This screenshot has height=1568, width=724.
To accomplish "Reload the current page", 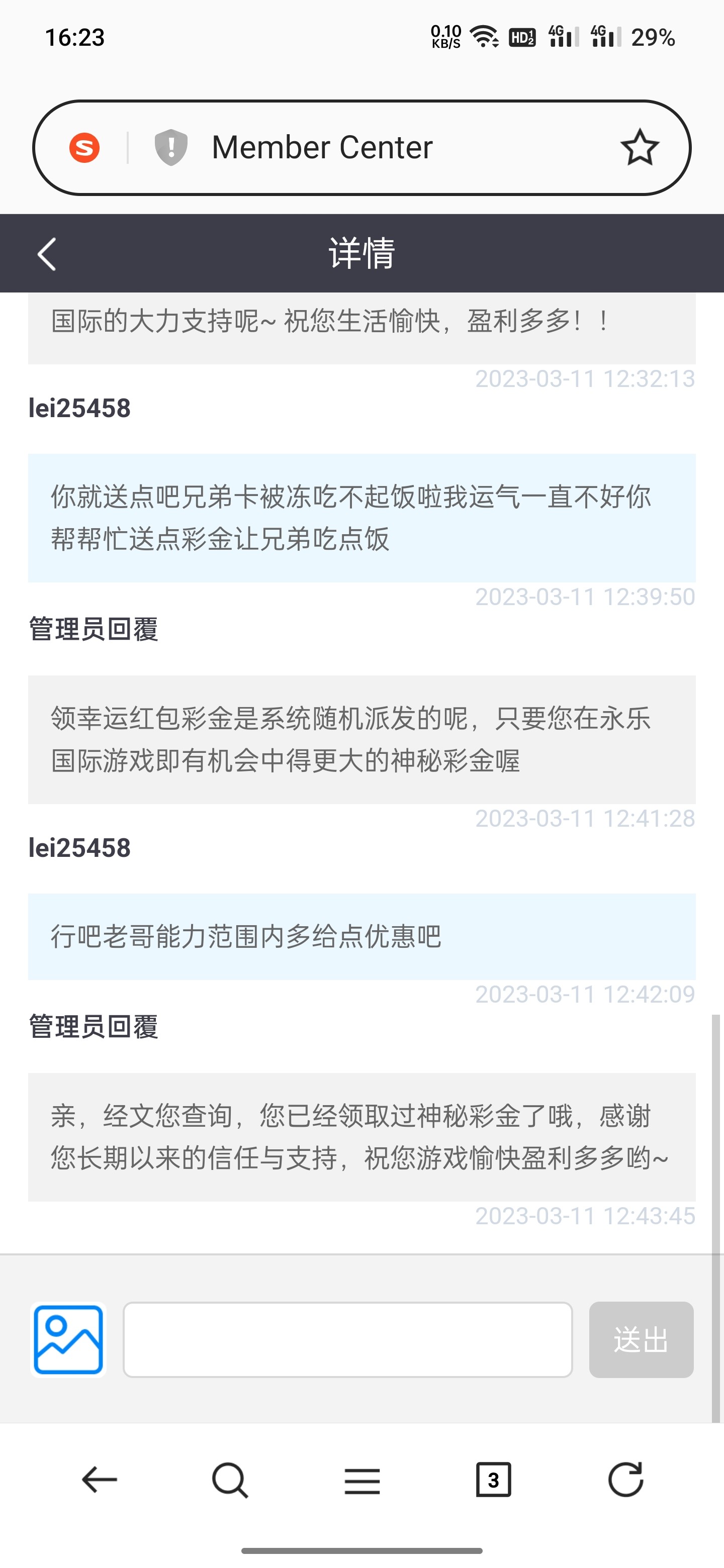I will click(625, 1480).
